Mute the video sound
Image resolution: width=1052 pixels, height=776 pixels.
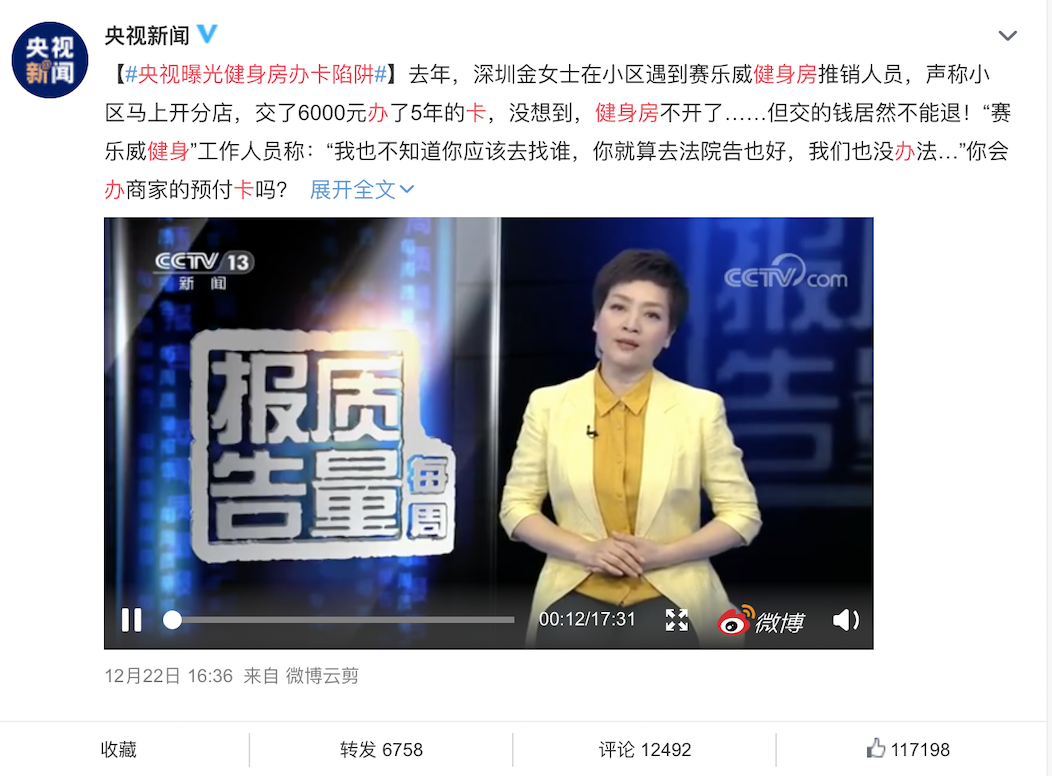[845, 620]
